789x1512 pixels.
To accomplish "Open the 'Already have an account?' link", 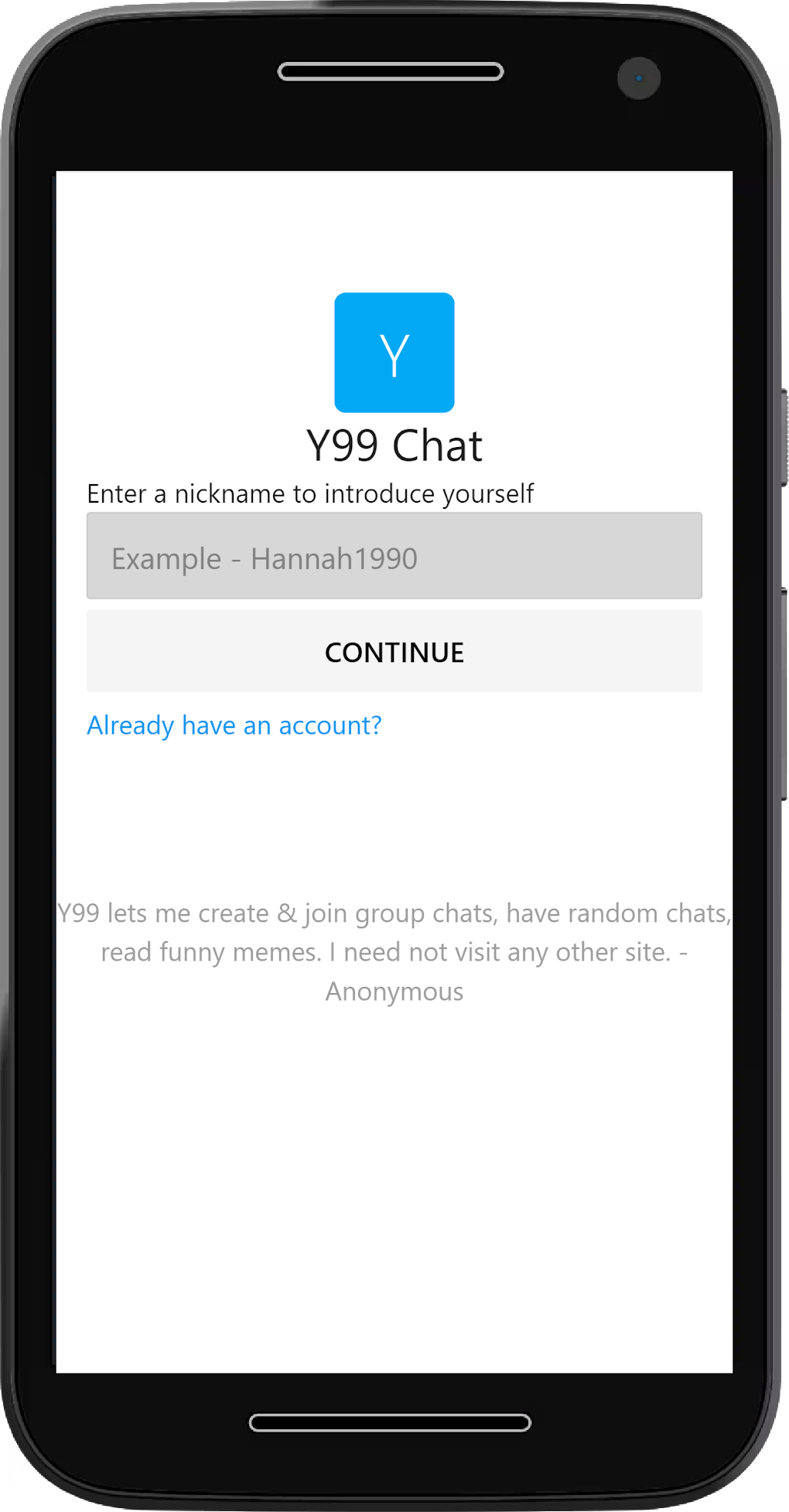I will point(234,725).
